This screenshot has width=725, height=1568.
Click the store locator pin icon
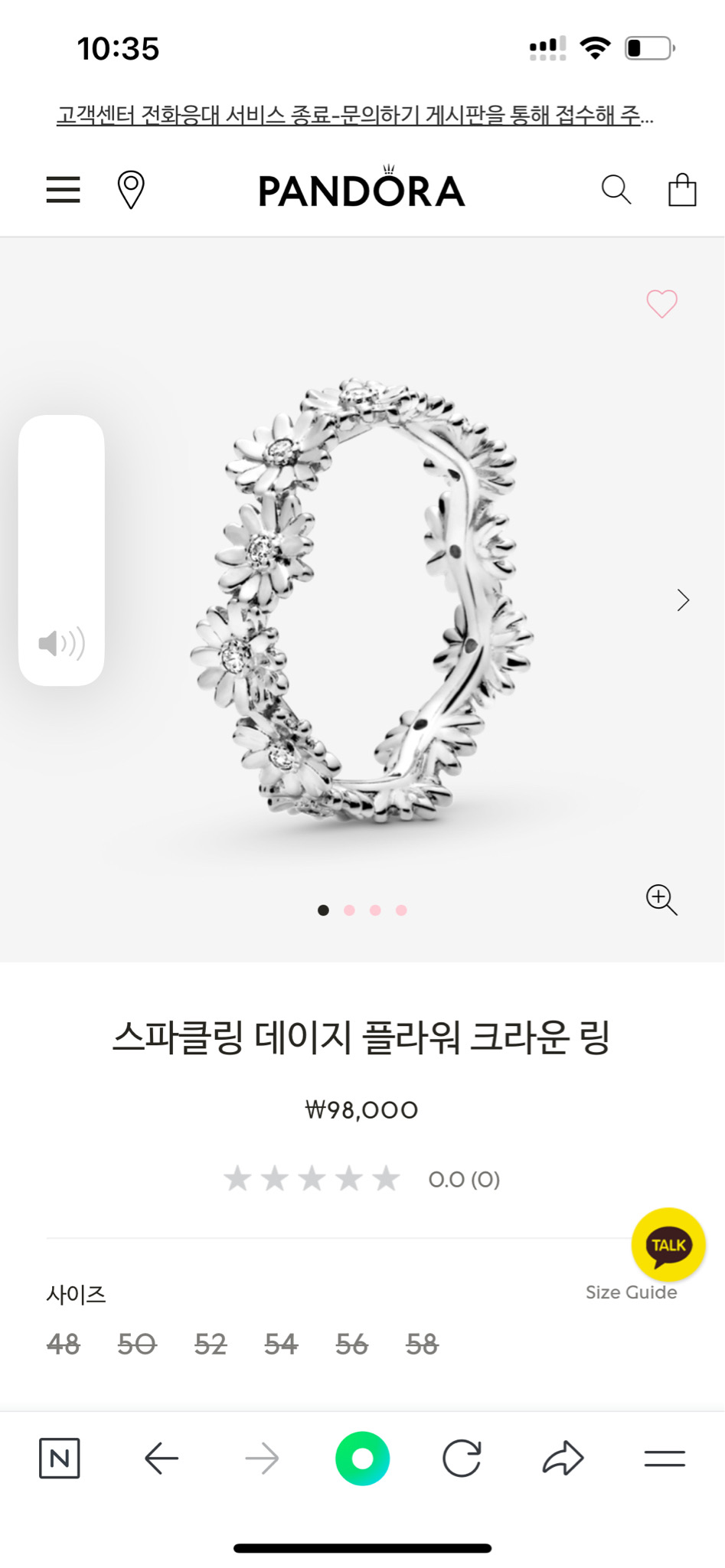[x=131, y=189]
